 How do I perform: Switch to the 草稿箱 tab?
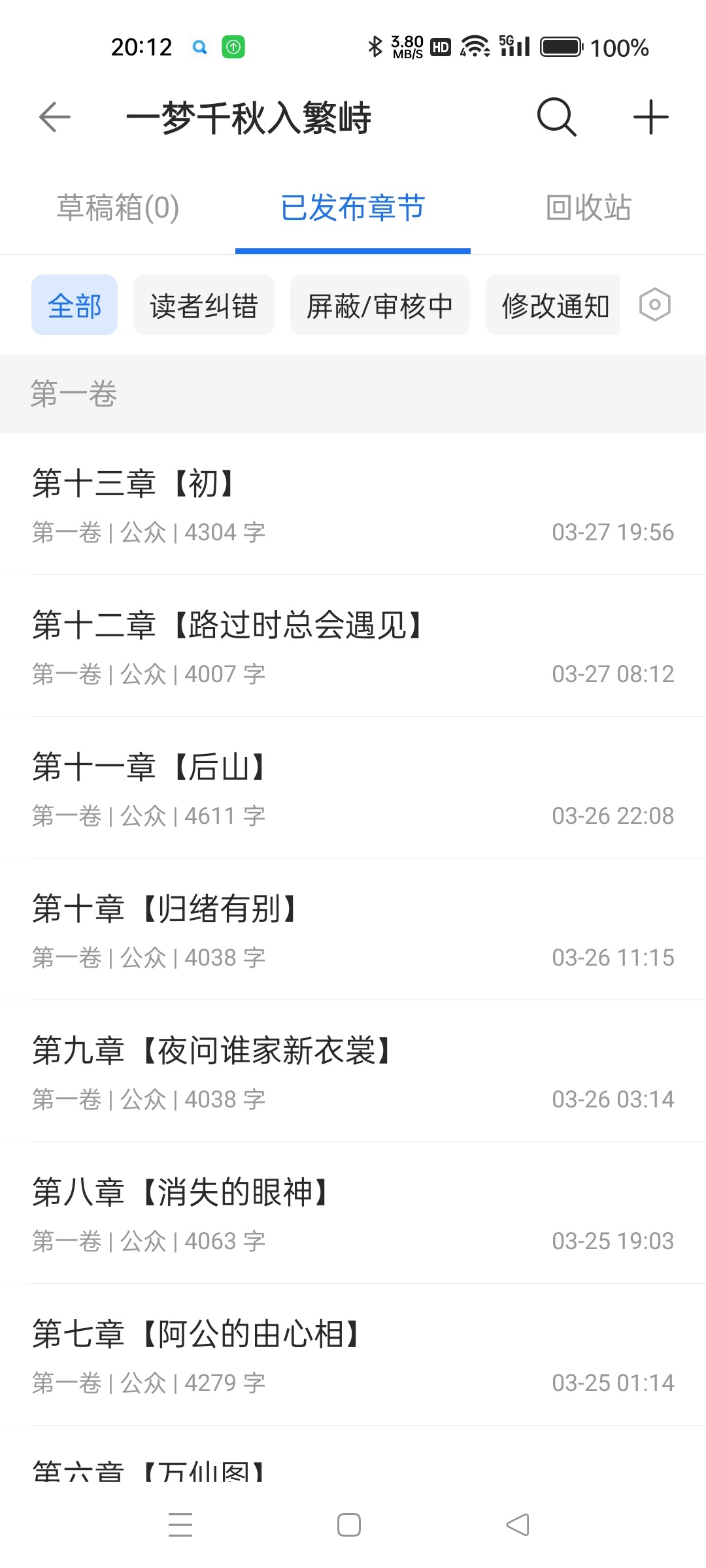click(x=118, y=208)
